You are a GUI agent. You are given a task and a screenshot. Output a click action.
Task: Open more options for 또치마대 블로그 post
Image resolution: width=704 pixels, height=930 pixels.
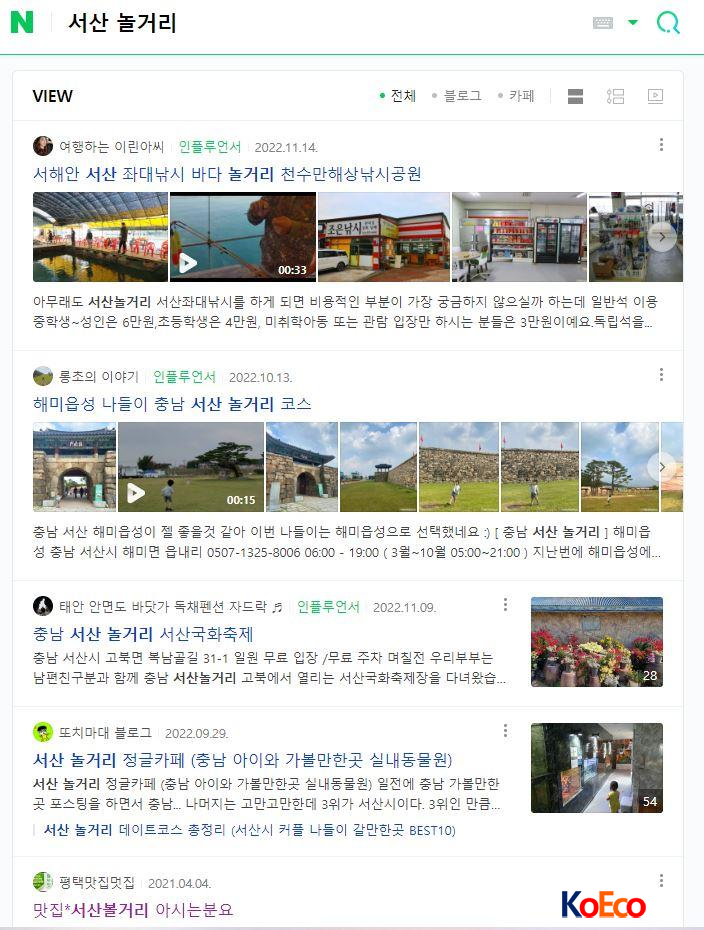(505, 731)
